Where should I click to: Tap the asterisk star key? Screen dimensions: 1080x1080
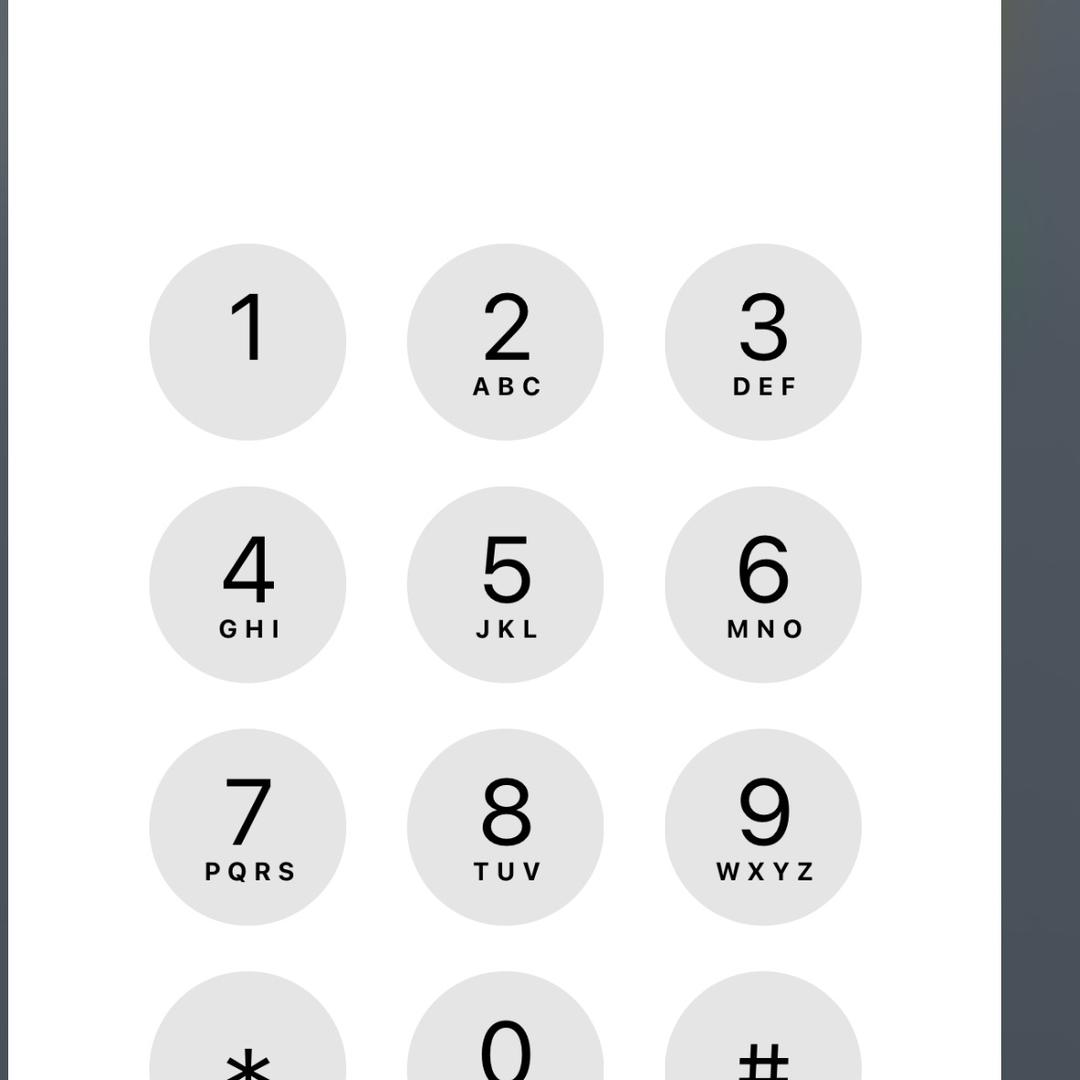pos(248,1040)
